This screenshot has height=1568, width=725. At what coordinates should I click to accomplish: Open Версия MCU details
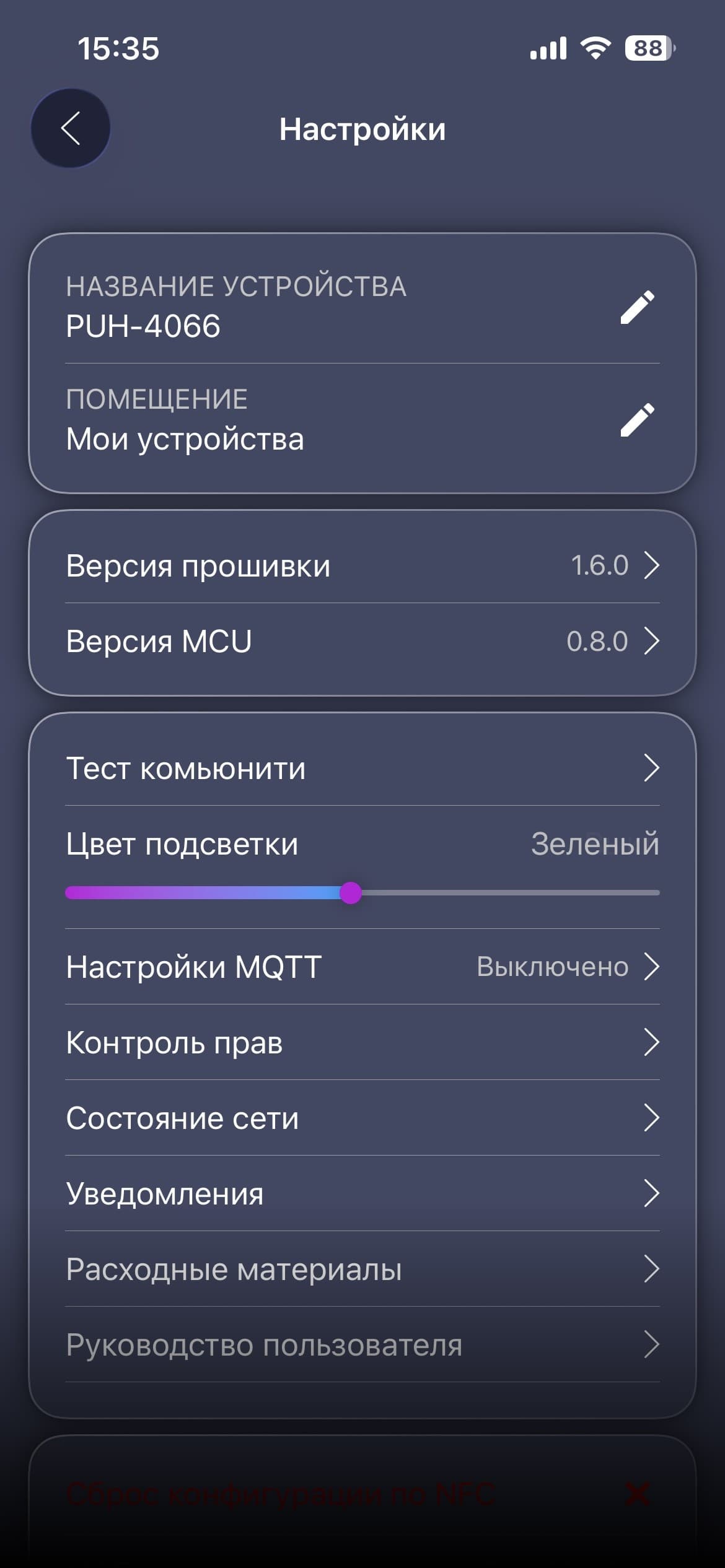click(362, 641)
